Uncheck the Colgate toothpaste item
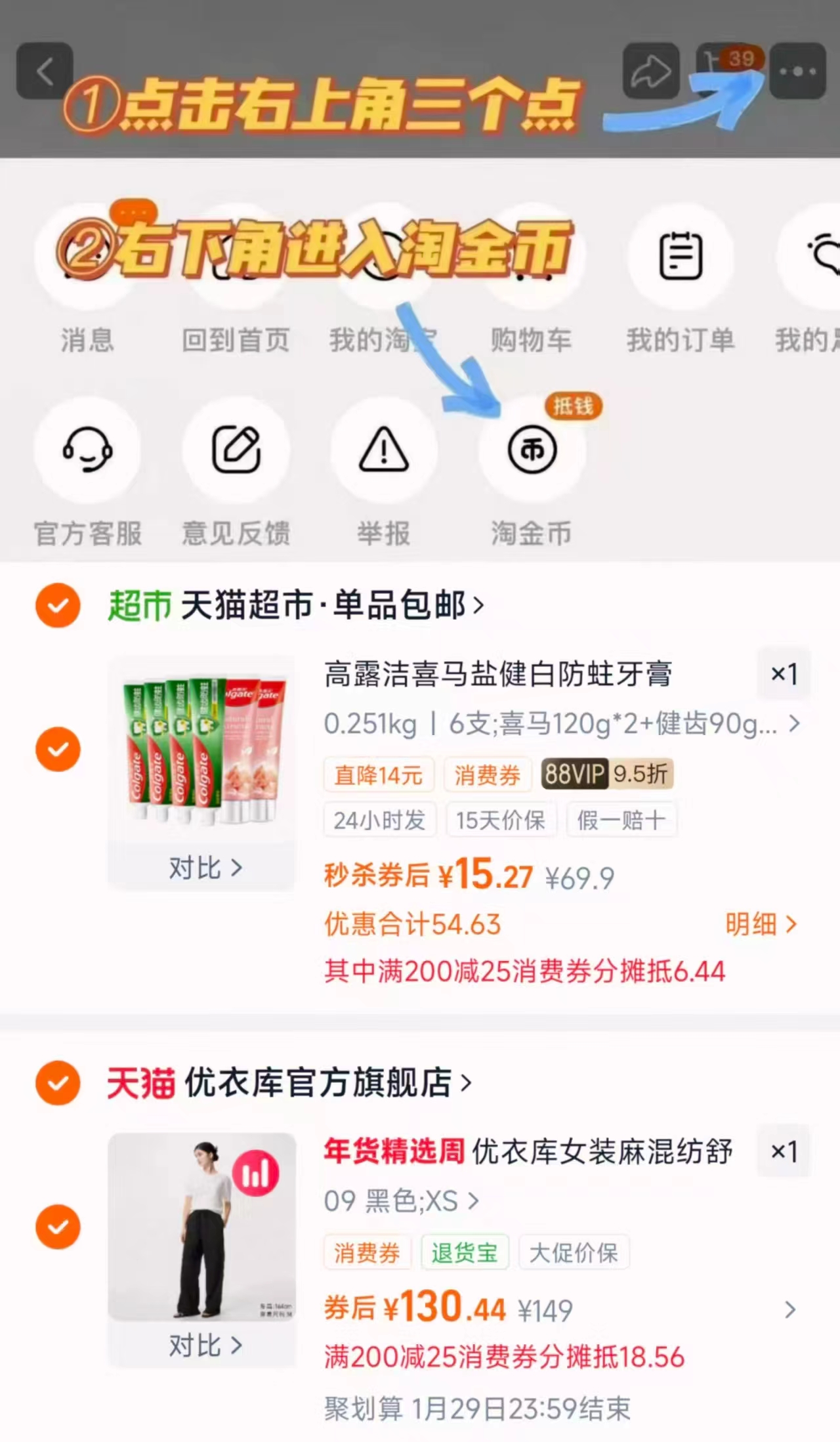840x1442 pixels. click(58, 749)
